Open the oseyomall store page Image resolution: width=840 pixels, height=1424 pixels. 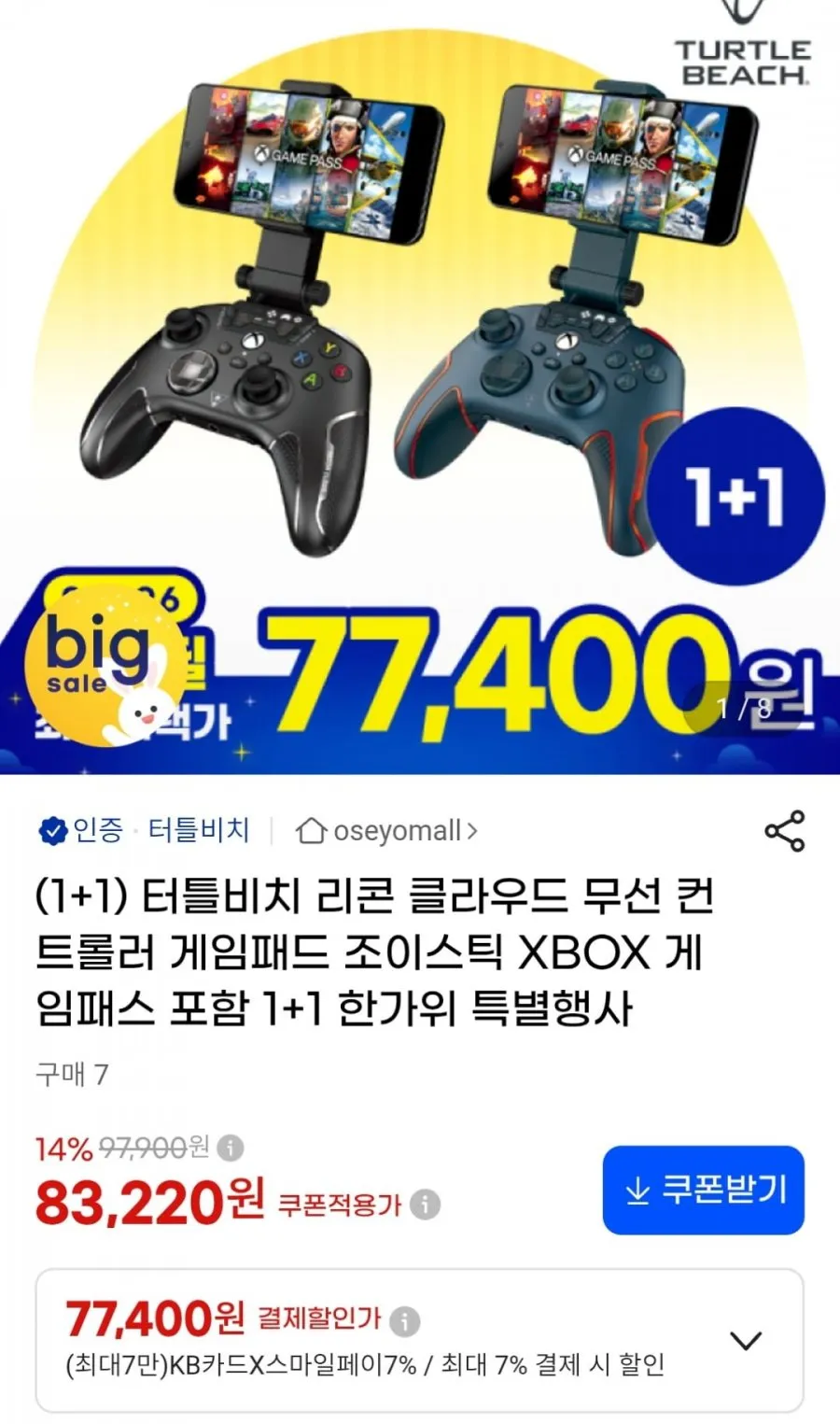click(x=386, y=830)
